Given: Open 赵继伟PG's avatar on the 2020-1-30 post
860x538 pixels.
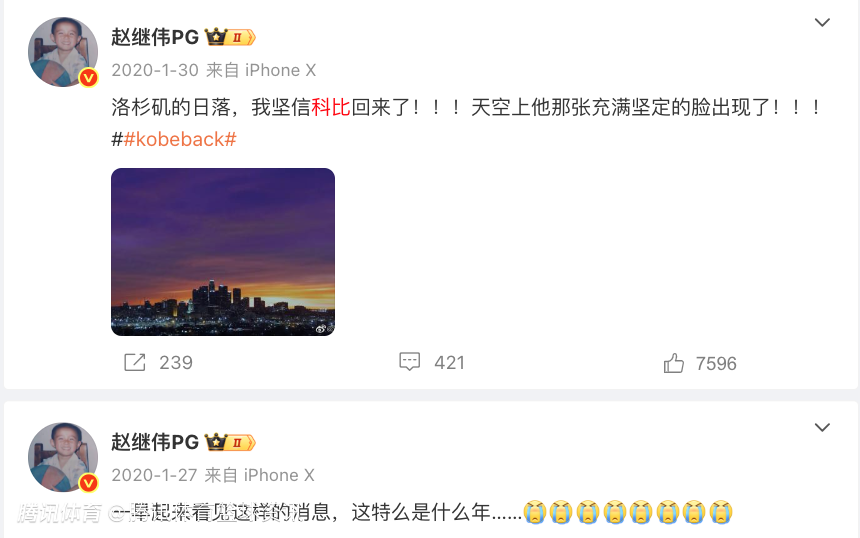Looking at the screenshot, I should pos(63,52).
